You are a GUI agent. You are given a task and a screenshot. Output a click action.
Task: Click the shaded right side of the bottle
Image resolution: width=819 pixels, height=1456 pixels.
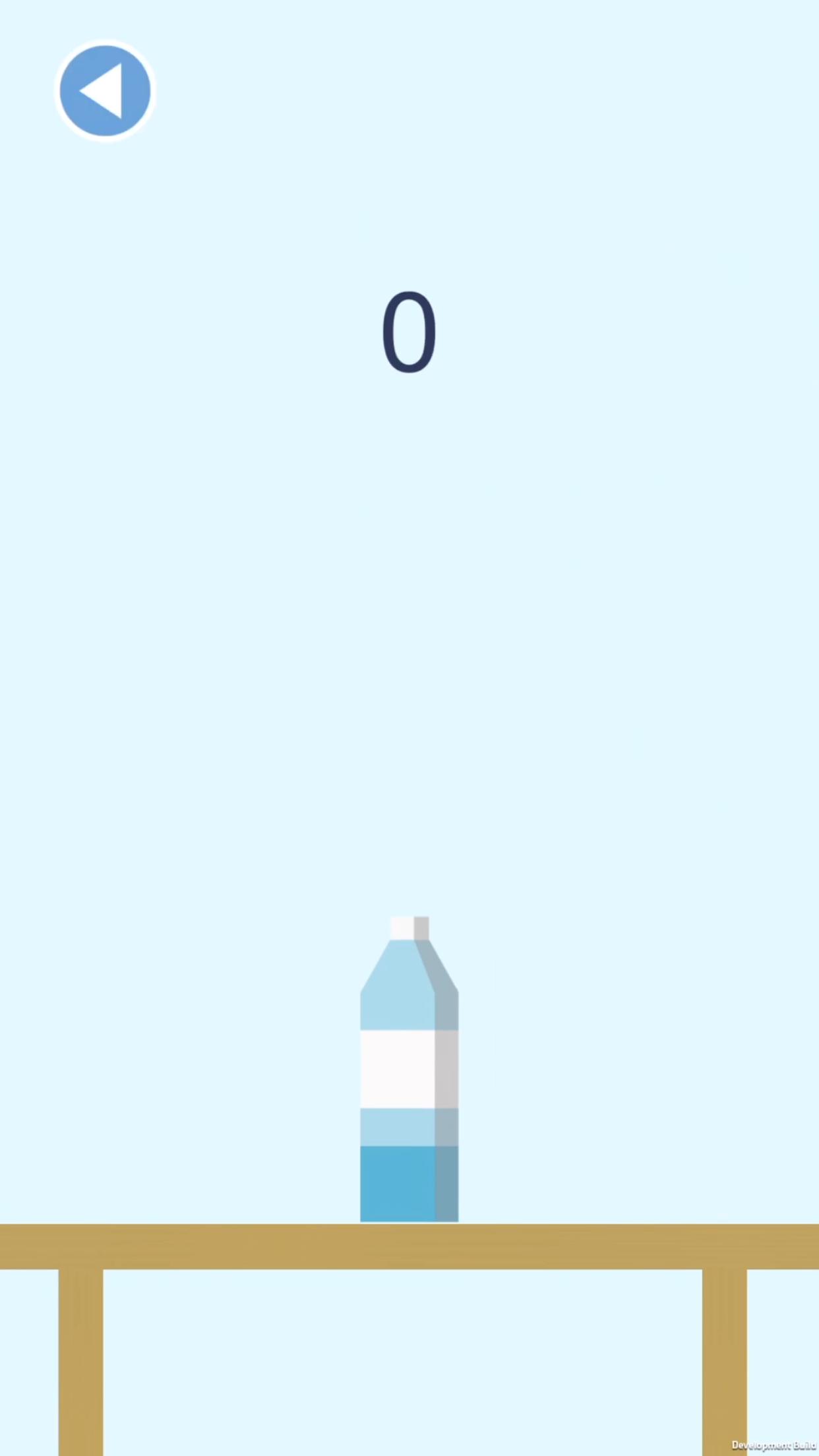(x=447, y=1088)
